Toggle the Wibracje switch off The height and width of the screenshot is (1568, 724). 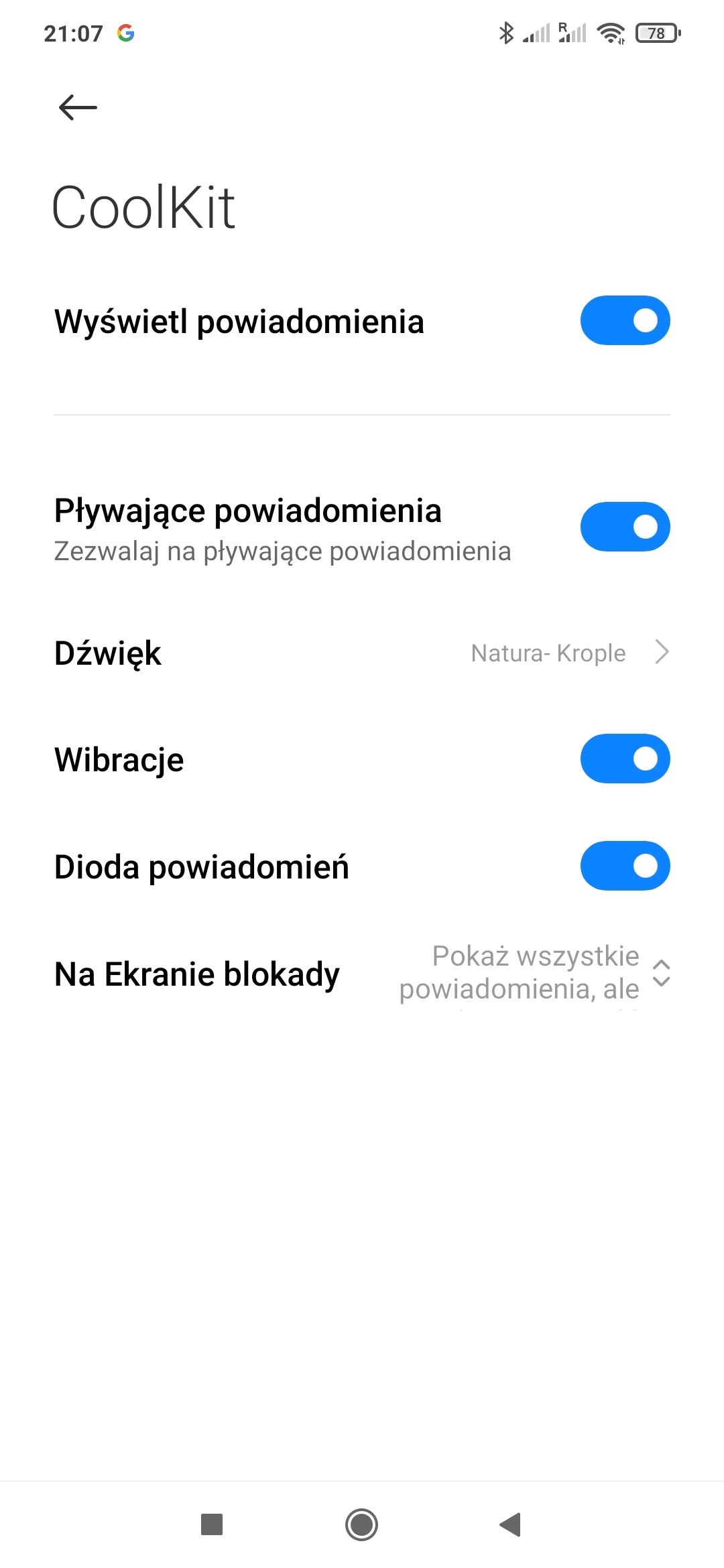(625, 759)
